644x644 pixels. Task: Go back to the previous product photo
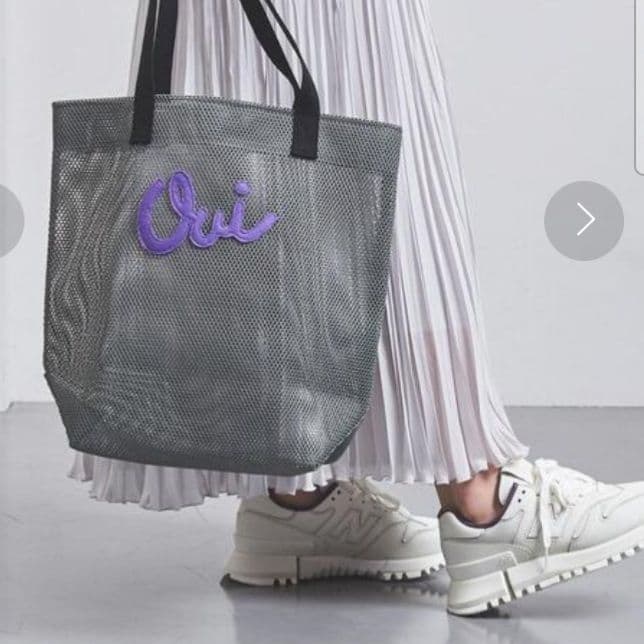8,221
